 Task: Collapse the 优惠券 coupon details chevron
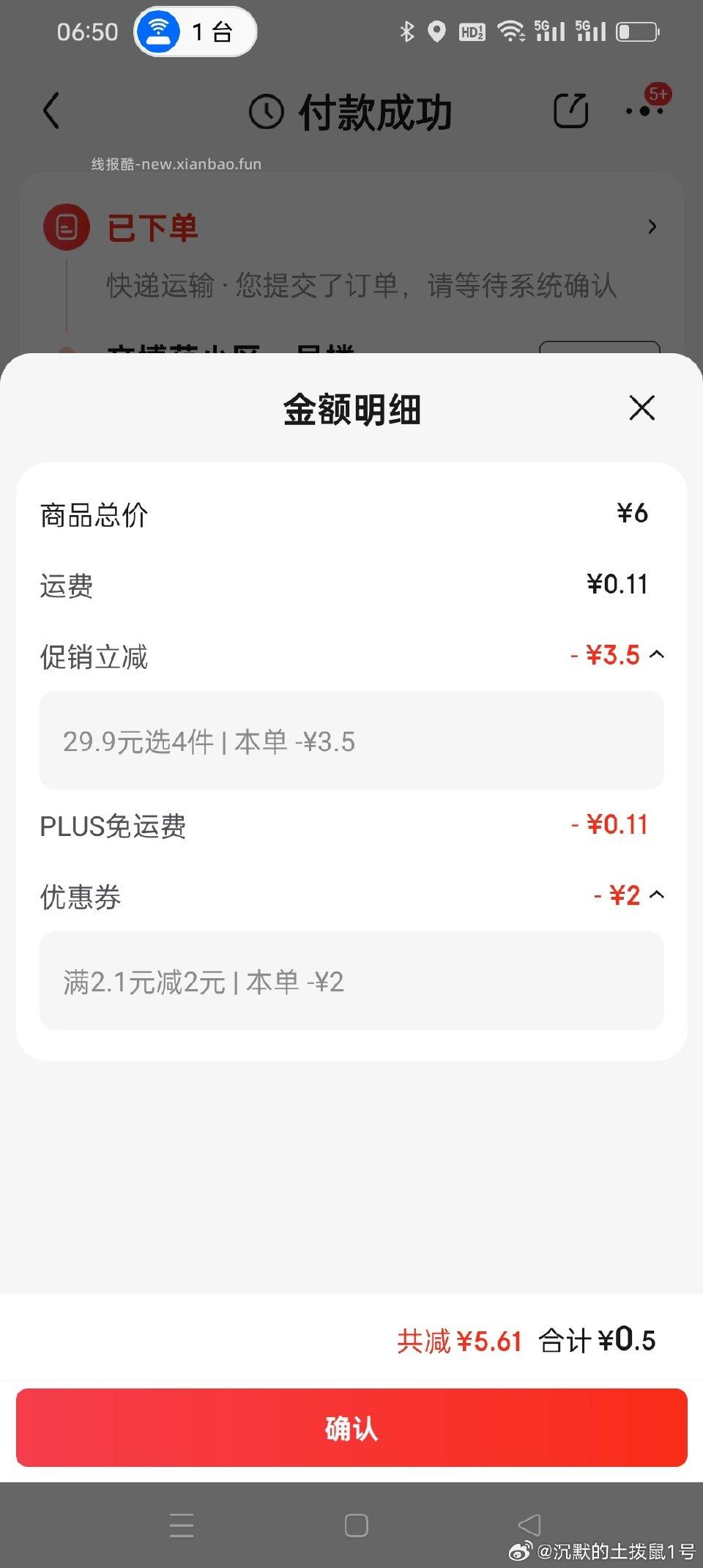[658, 895]
